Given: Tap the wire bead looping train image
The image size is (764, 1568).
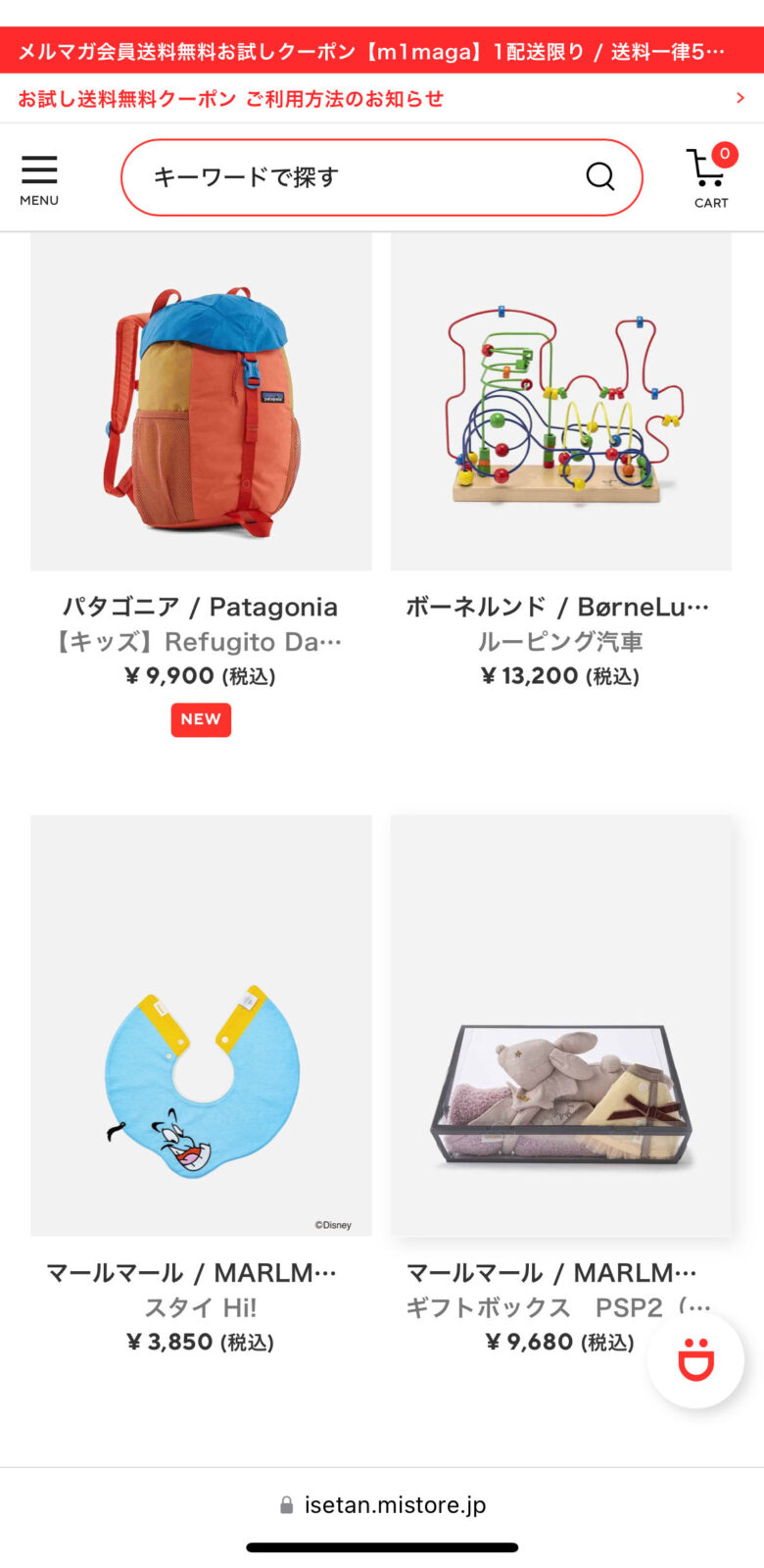Looking at the screenshot, I should pos(560,400).
